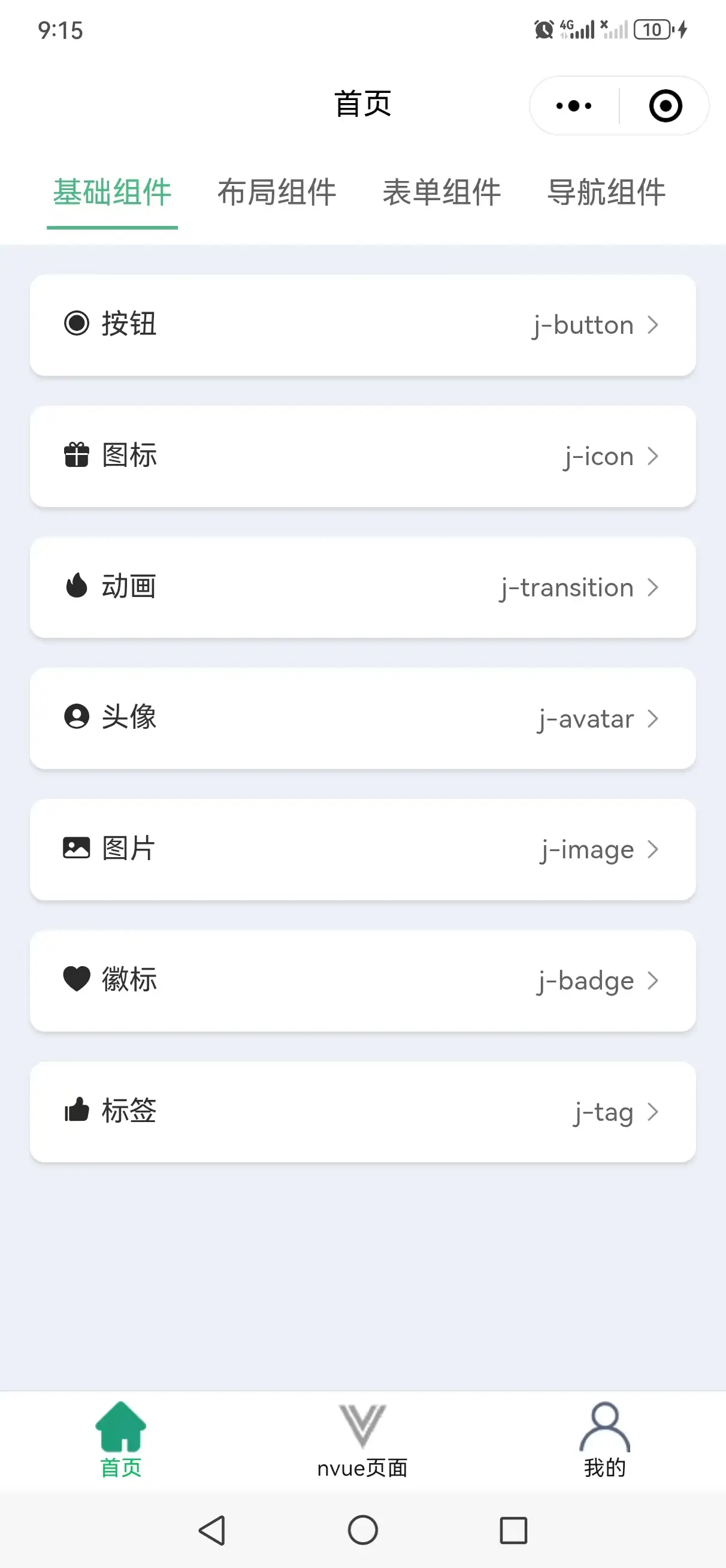
Task: Open the 按钮 j-button row
Action: coord(362,325)
